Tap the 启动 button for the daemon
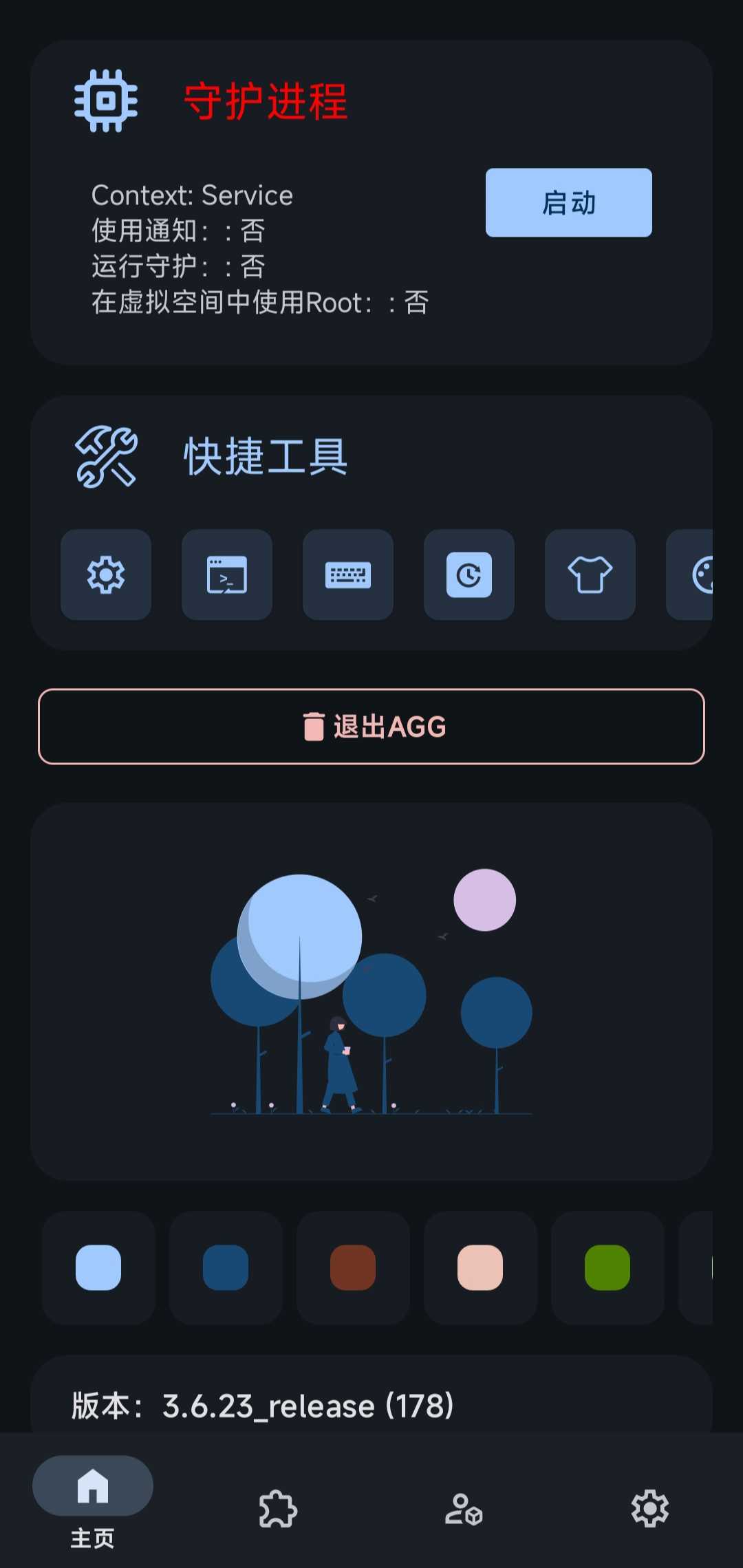Screen dimensions: 743x1568 click(568, 203)
